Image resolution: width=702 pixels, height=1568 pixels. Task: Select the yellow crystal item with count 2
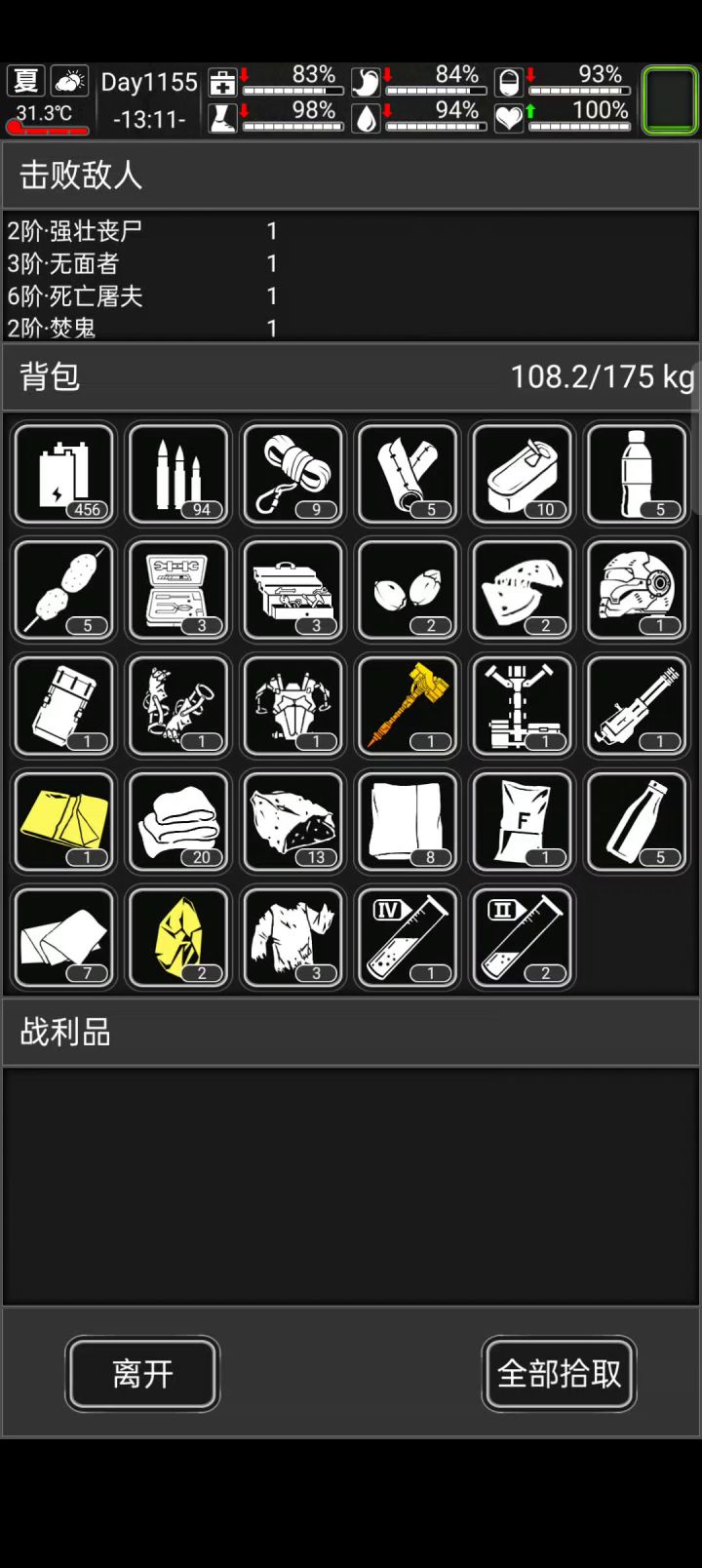[x=178, y=938]
